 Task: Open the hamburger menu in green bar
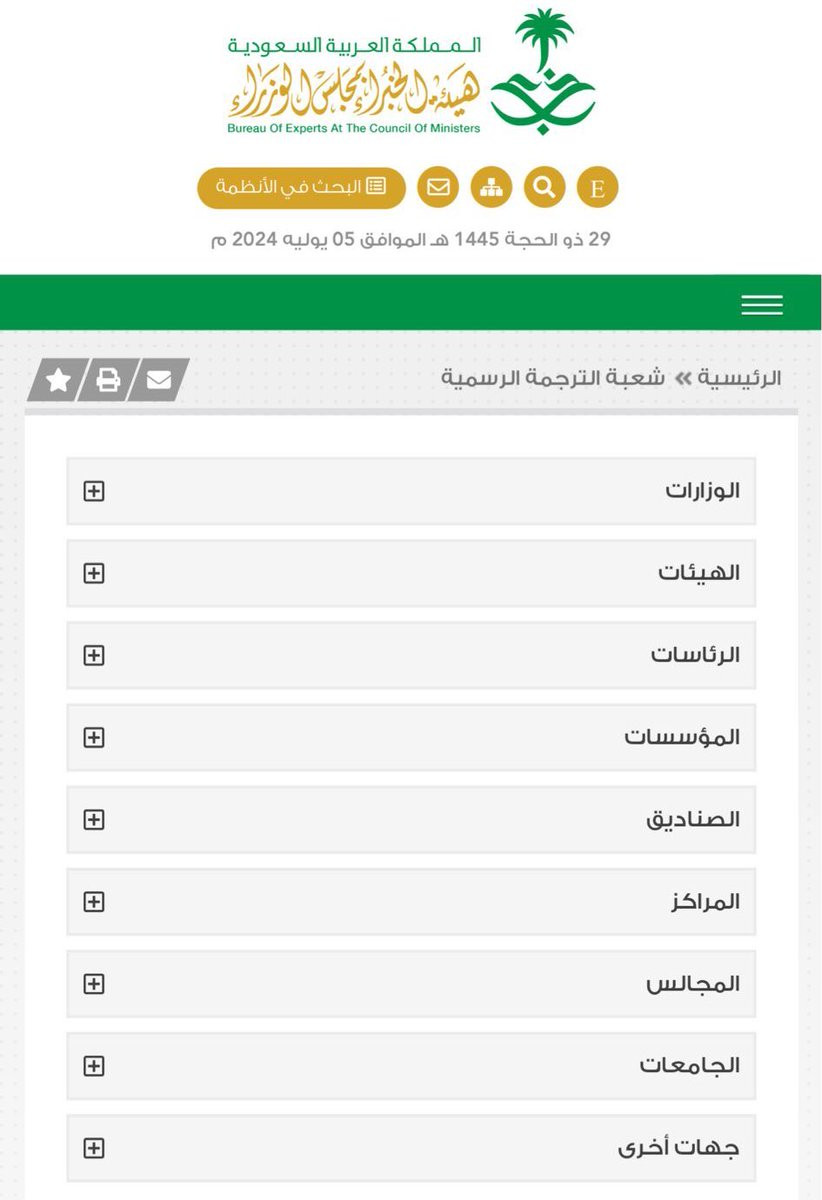point(762,305)
